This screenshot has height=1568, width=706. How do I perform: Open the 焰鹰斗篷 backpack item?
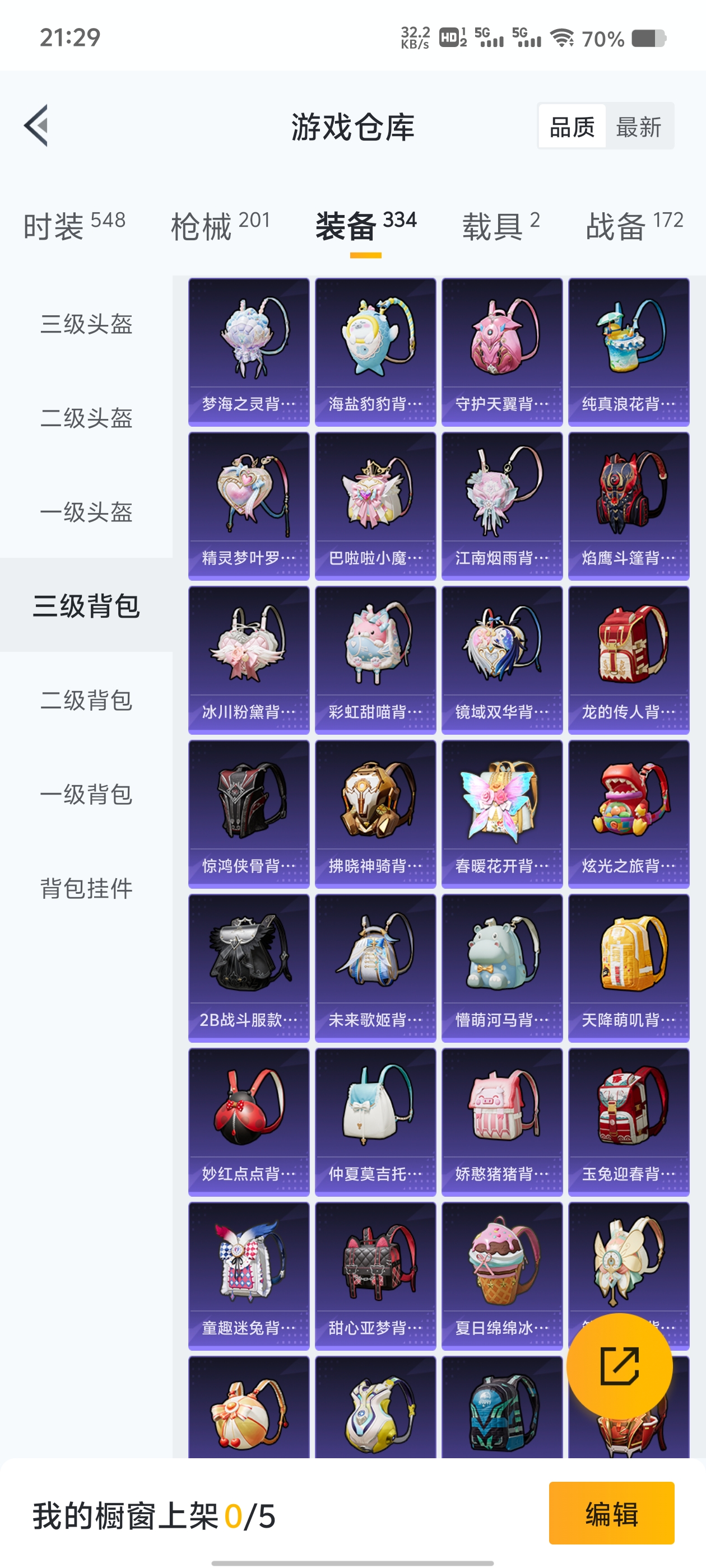pyautogui.click(x=629, y=505)
